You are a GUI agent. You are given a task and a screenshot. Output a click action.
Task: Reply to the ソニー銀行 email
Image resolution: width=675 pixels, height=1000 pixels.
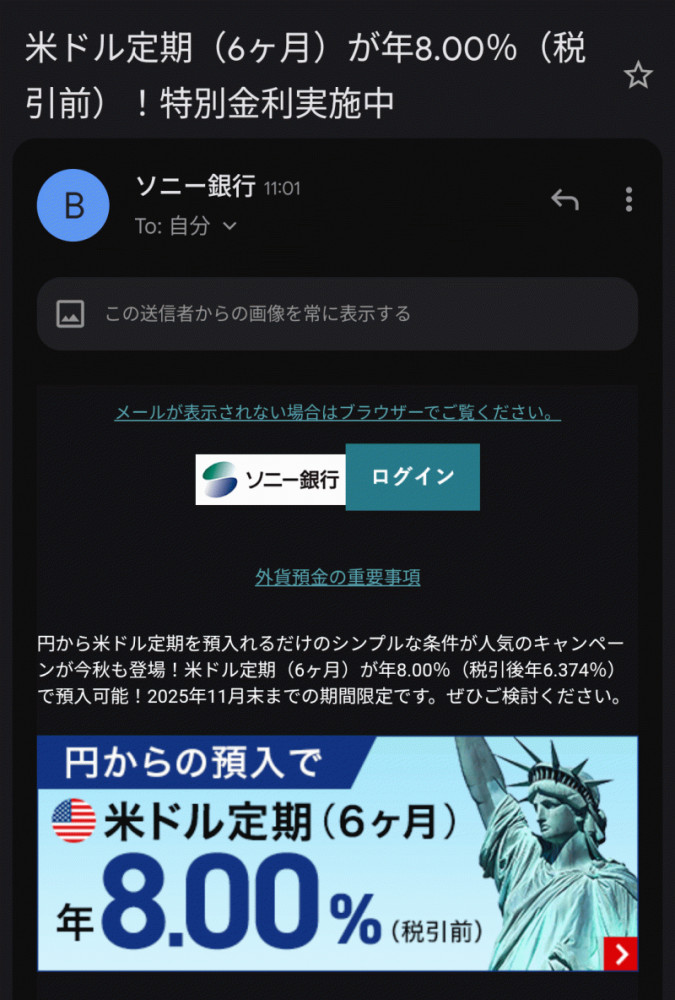[565, 200]
